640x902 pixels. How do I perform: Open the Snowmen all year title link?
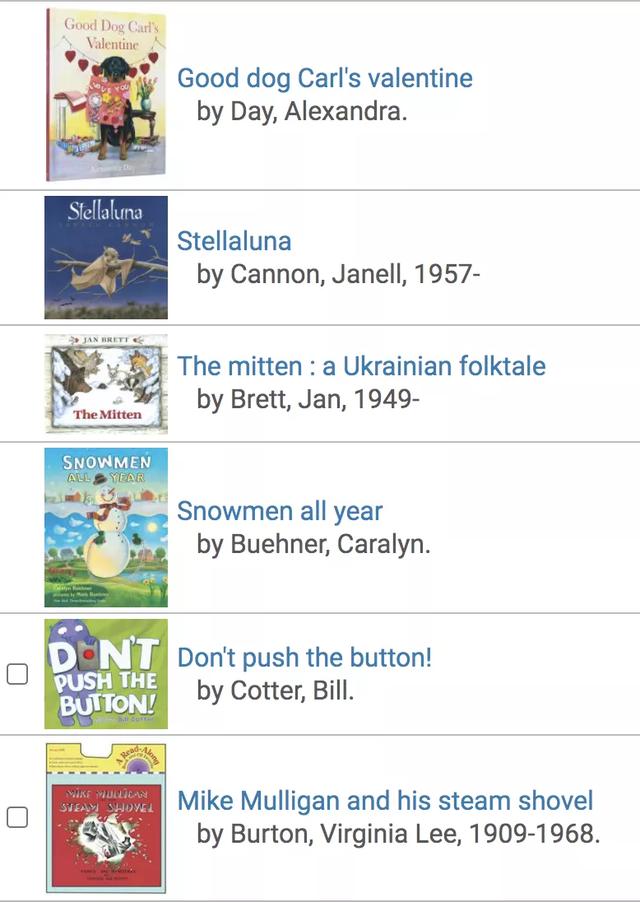[x=279, y=511]
